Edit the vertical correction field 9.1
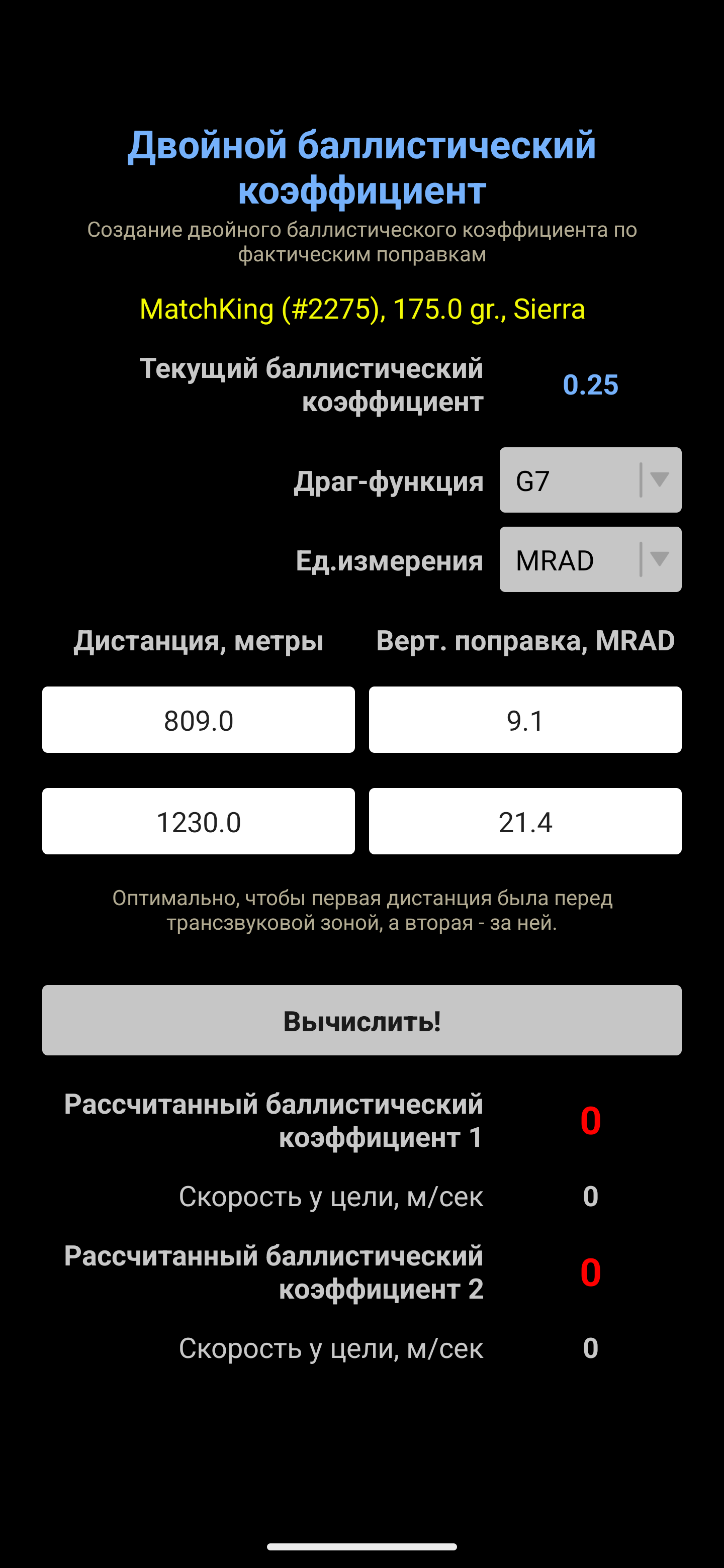Viewport: 724px width, 1568px height. click(x=525, y=720)
